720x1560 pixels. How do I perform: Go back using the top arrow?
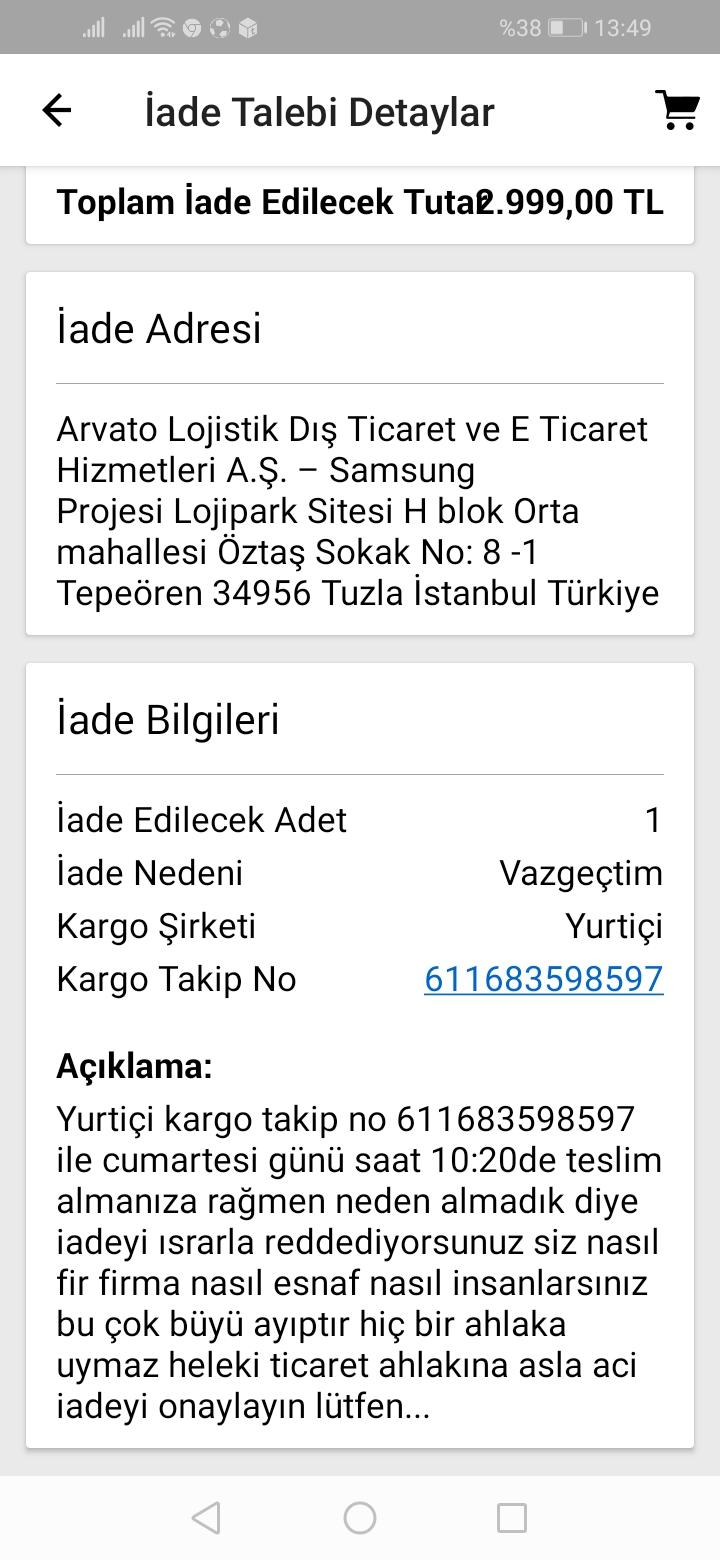click(x=57, y=110)
